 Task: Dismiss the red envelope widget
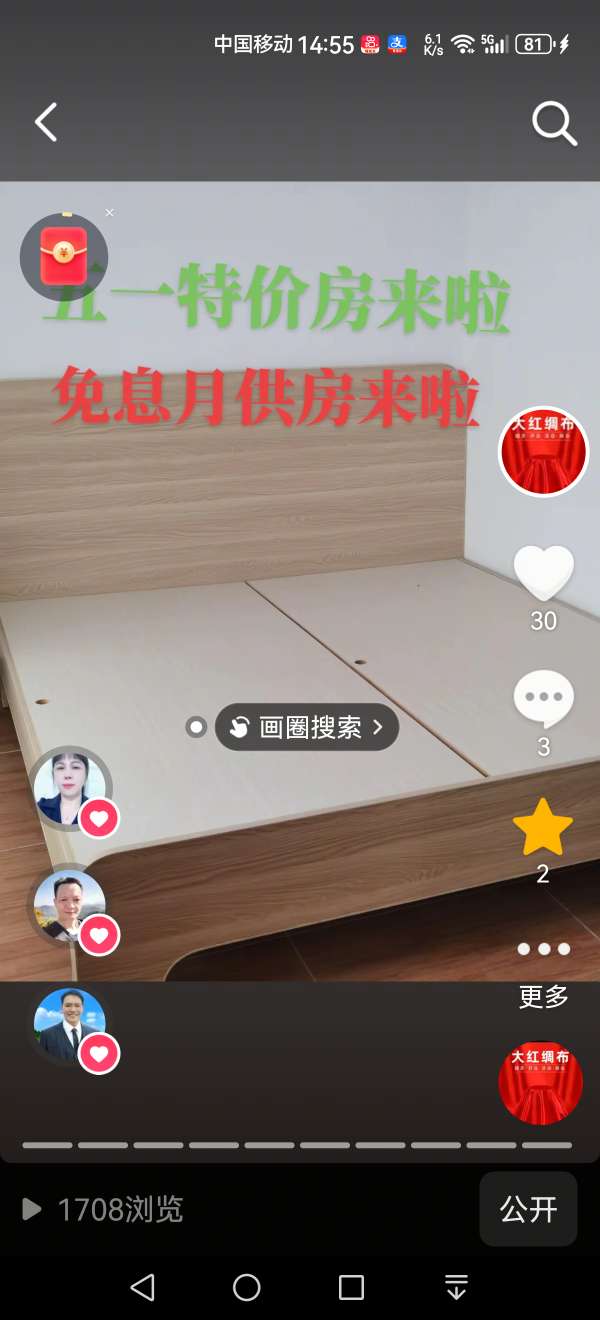pyautogui.click(x=110, y=212)
